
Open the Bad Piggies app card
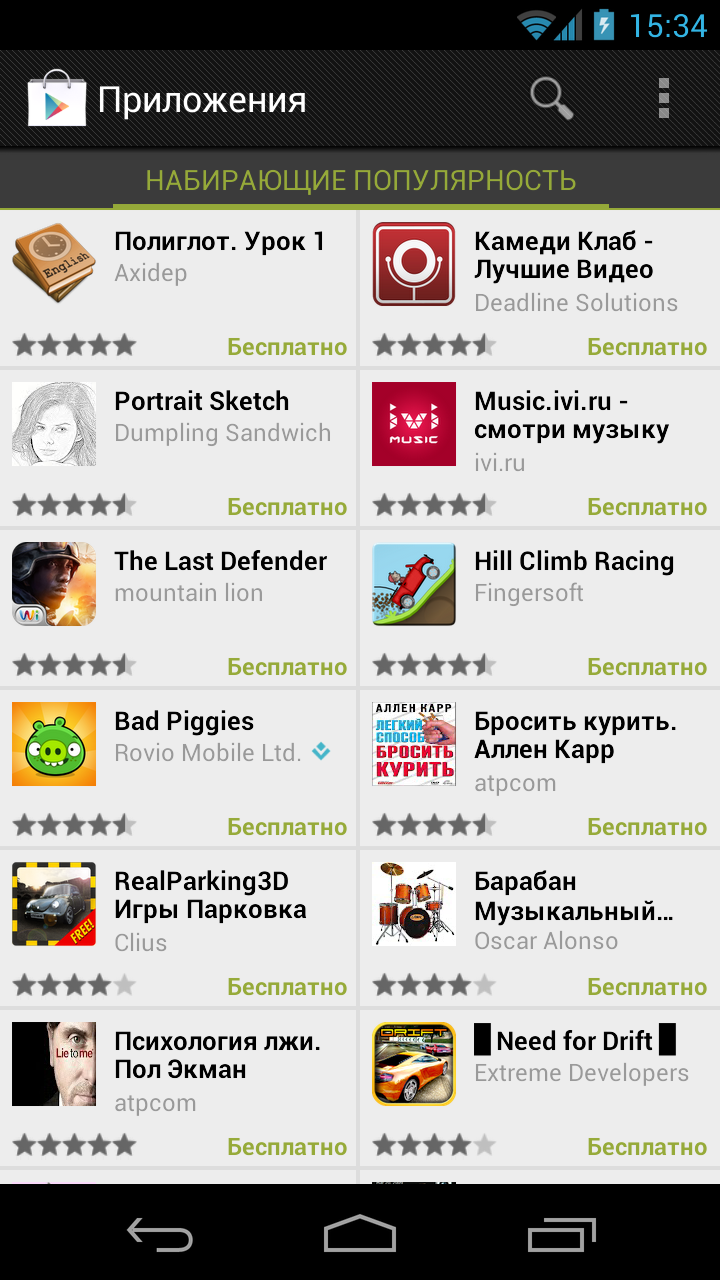(178, 768)
